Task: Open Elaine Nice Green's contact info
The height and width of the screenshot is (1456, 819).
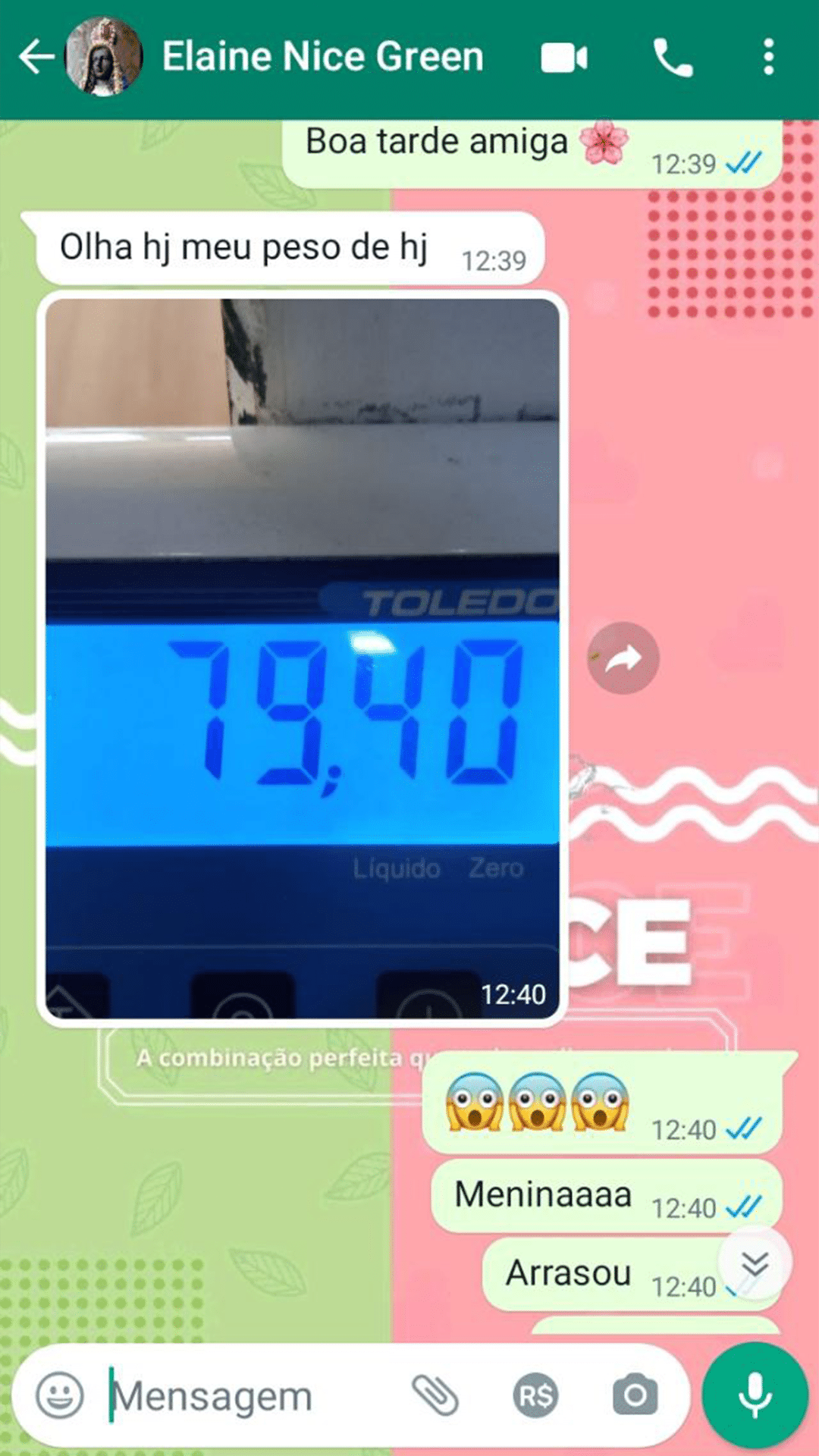Action: (x=322, y=58)
